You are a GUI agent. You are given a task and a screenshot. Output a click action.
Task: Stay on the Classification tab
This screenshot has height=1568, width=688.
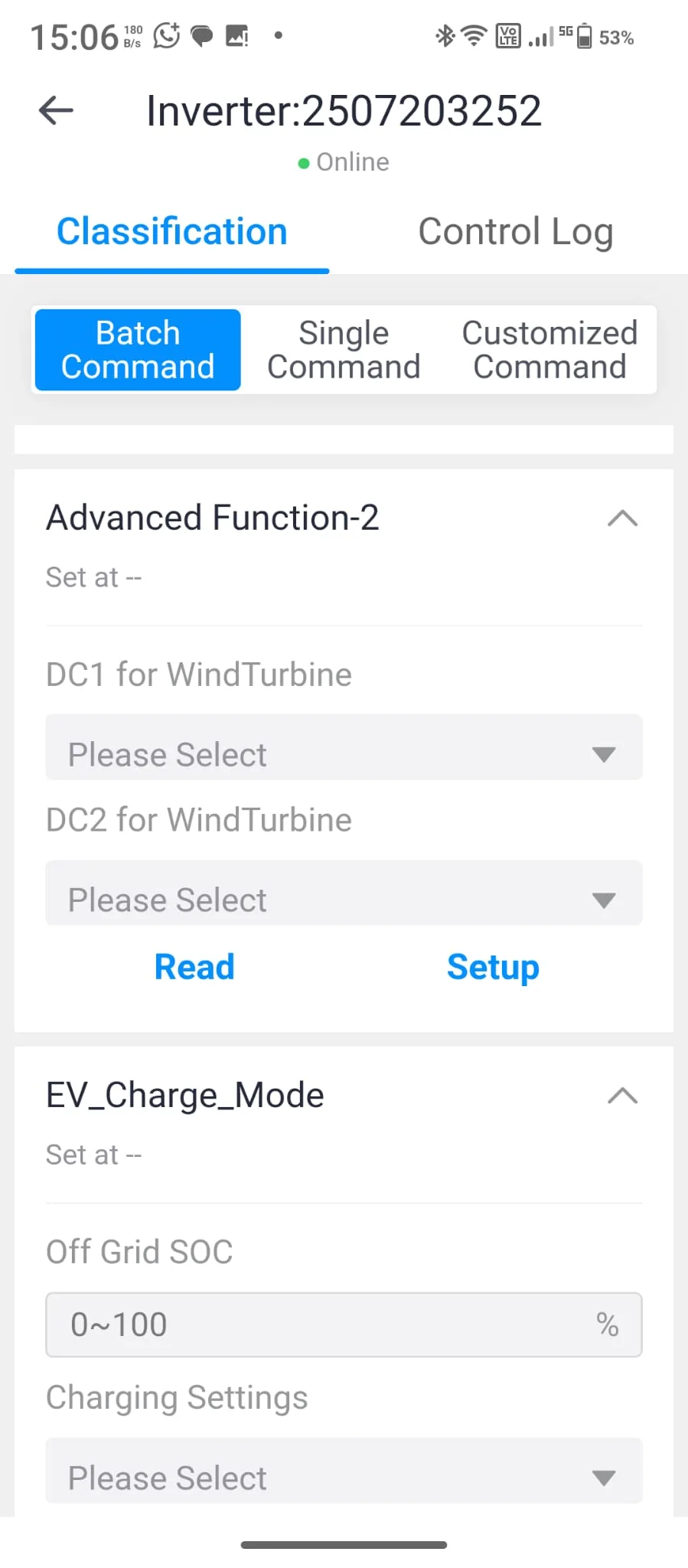pos(171,230)
